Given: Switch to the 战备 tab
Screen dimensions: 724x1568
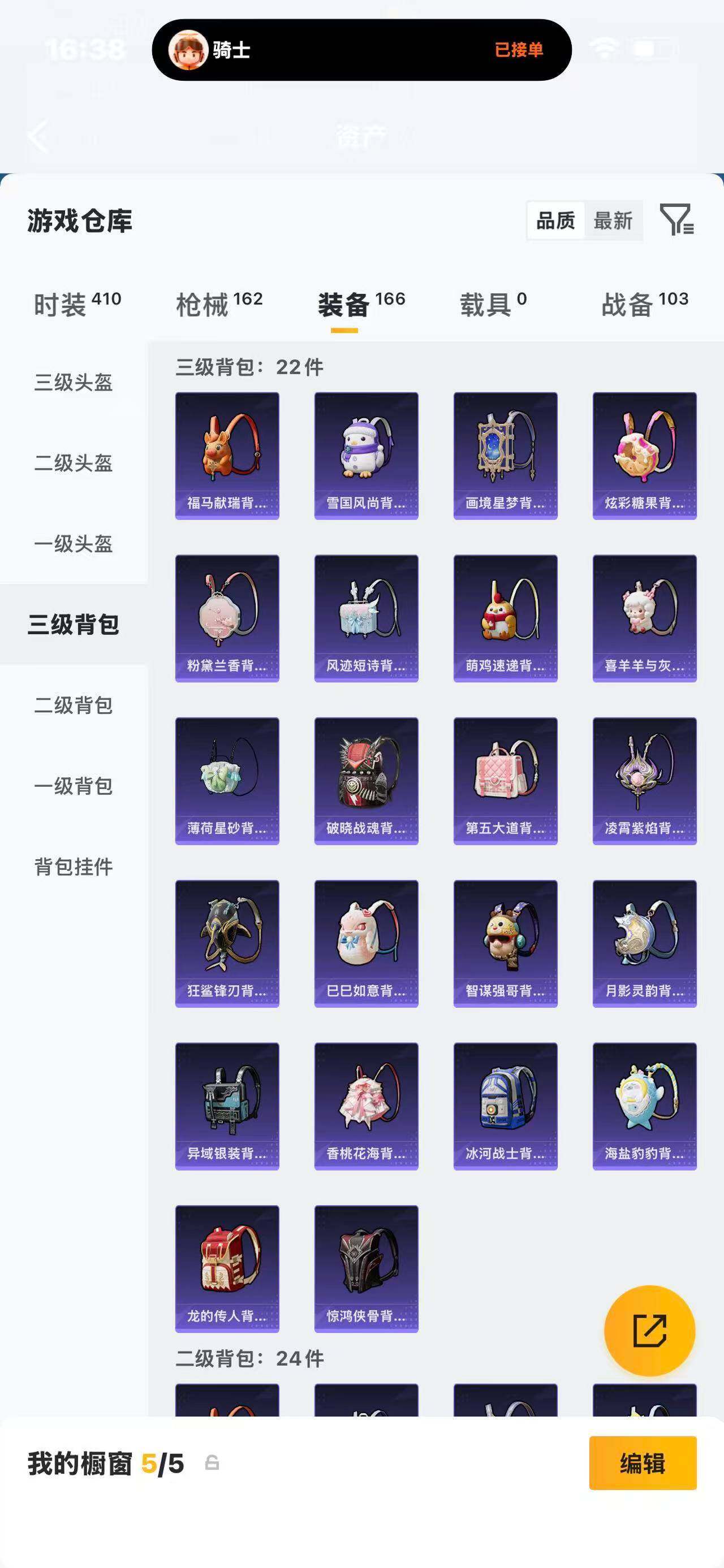Looking at the screenshot, I should (x=644, y=304).
